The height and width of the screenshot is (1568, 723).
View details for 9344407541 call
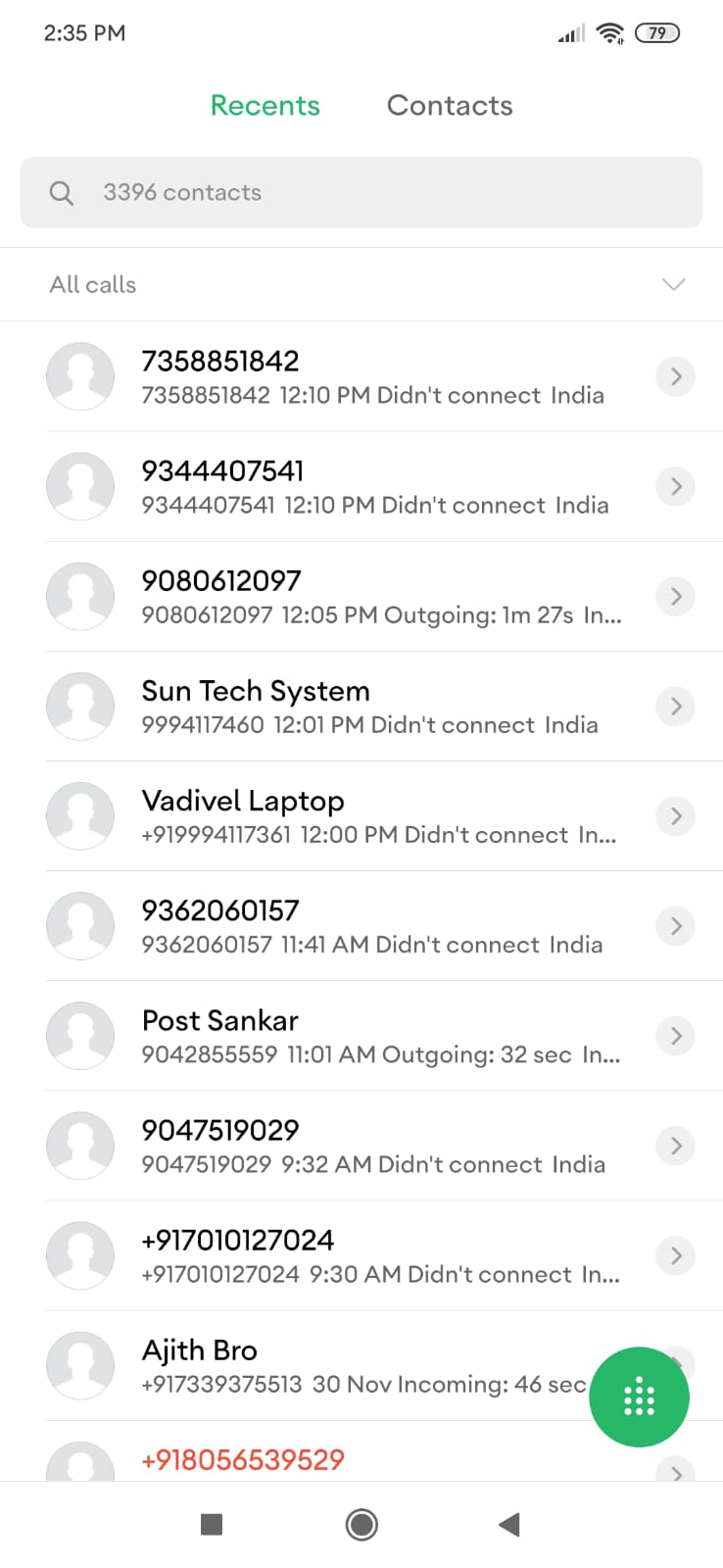point(676,486)
